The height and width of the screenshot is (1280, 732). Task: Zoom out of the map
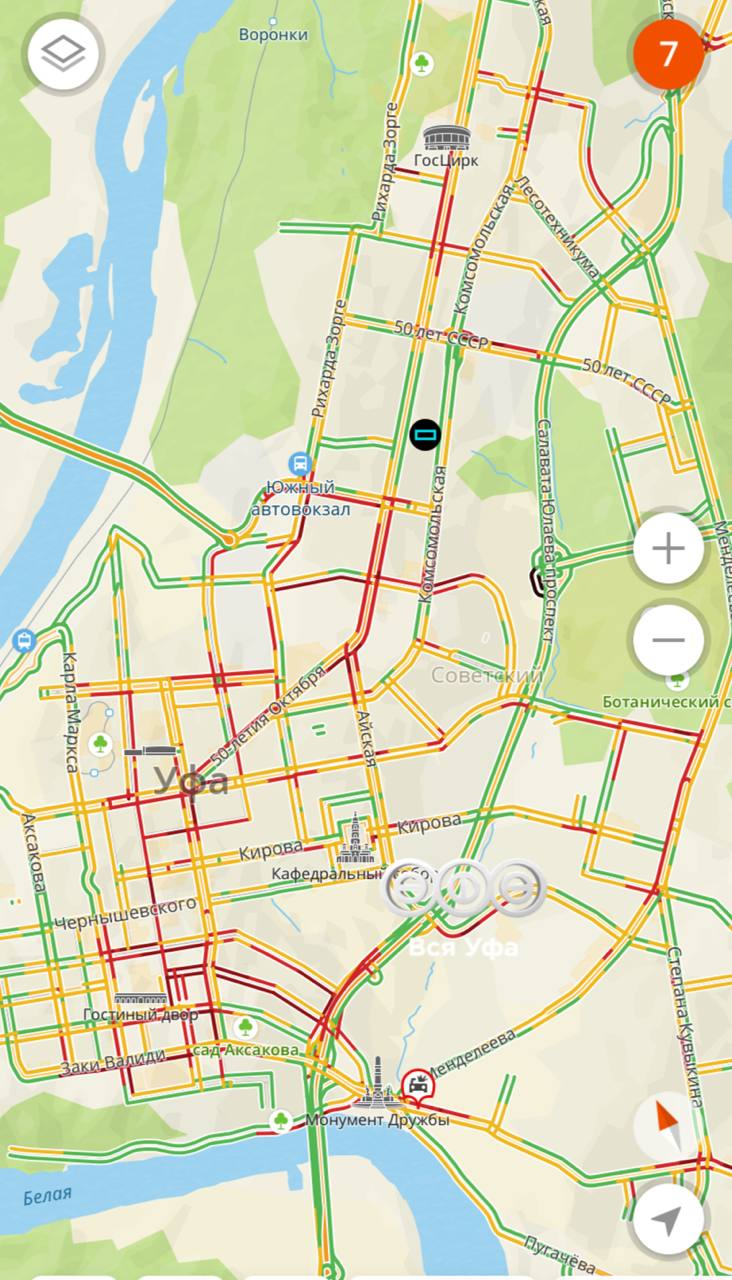pyautogui.click(x=668, y=641)
